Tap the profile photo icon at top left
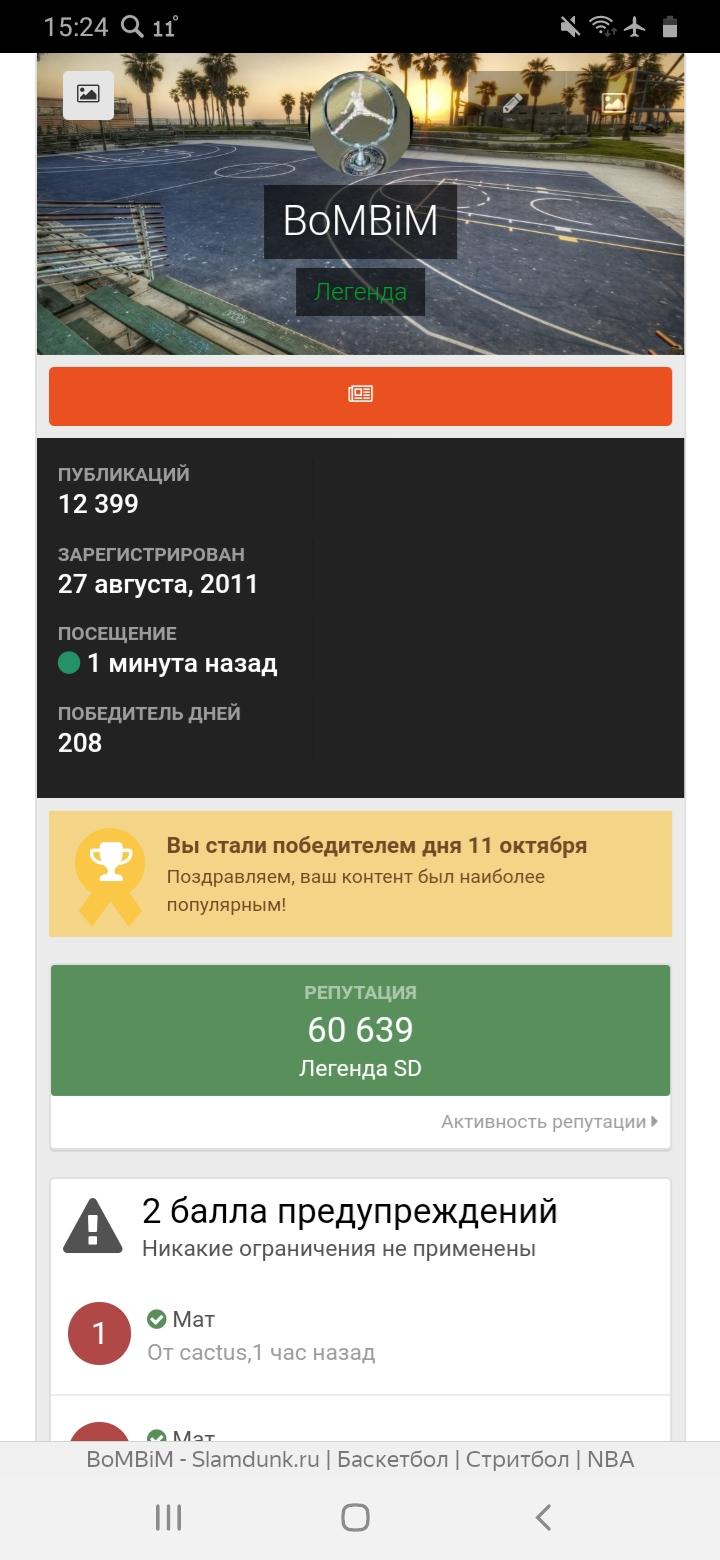Viewport: 720px width, 1560px height. click(88, 95)
